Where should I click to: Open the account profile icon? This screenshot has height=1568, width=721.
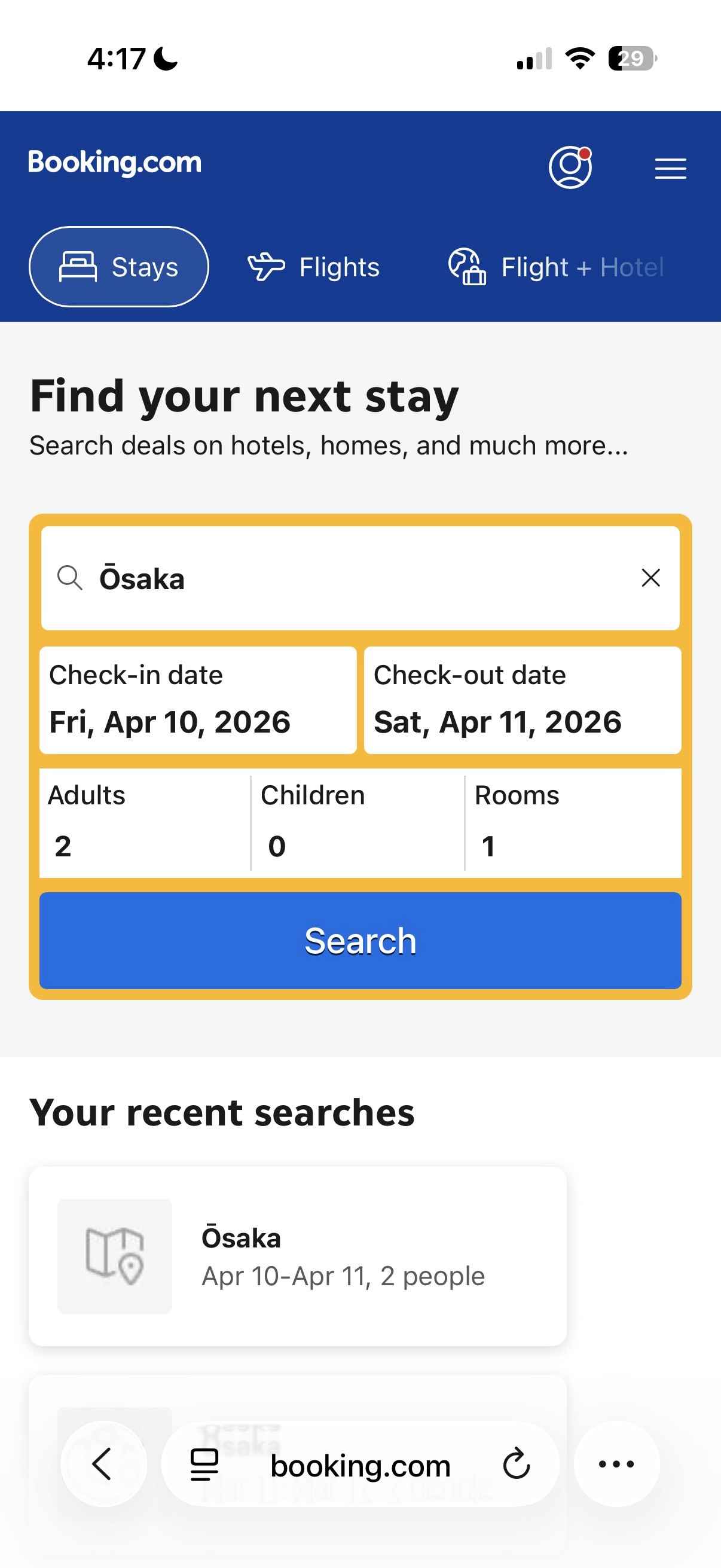click(570, 167)
